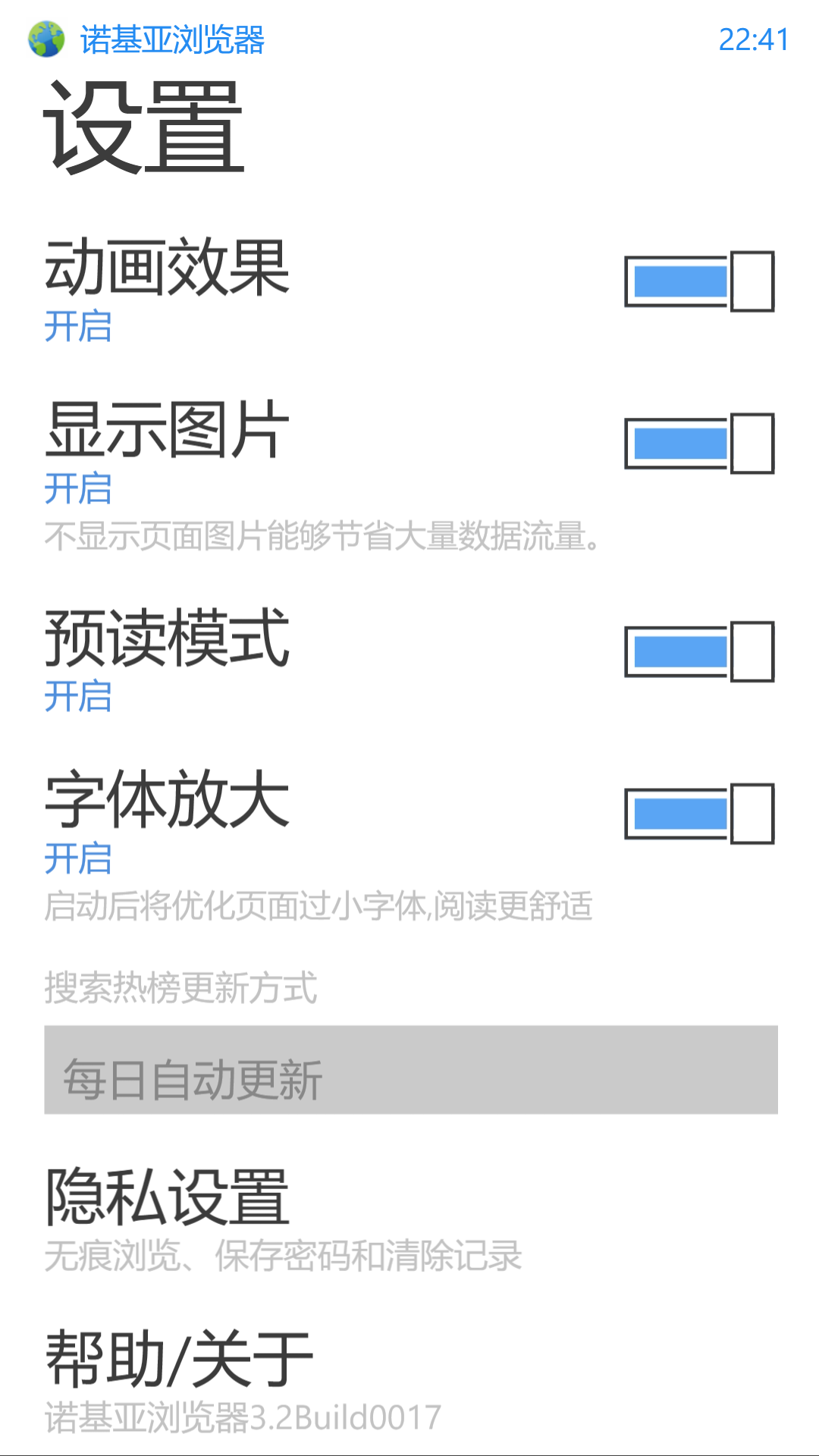This screenshot has width=819, height=1456.
Task: Open the 每日自动更新 dropdown
Action: pyautogui.click(x=410, y=1070)
